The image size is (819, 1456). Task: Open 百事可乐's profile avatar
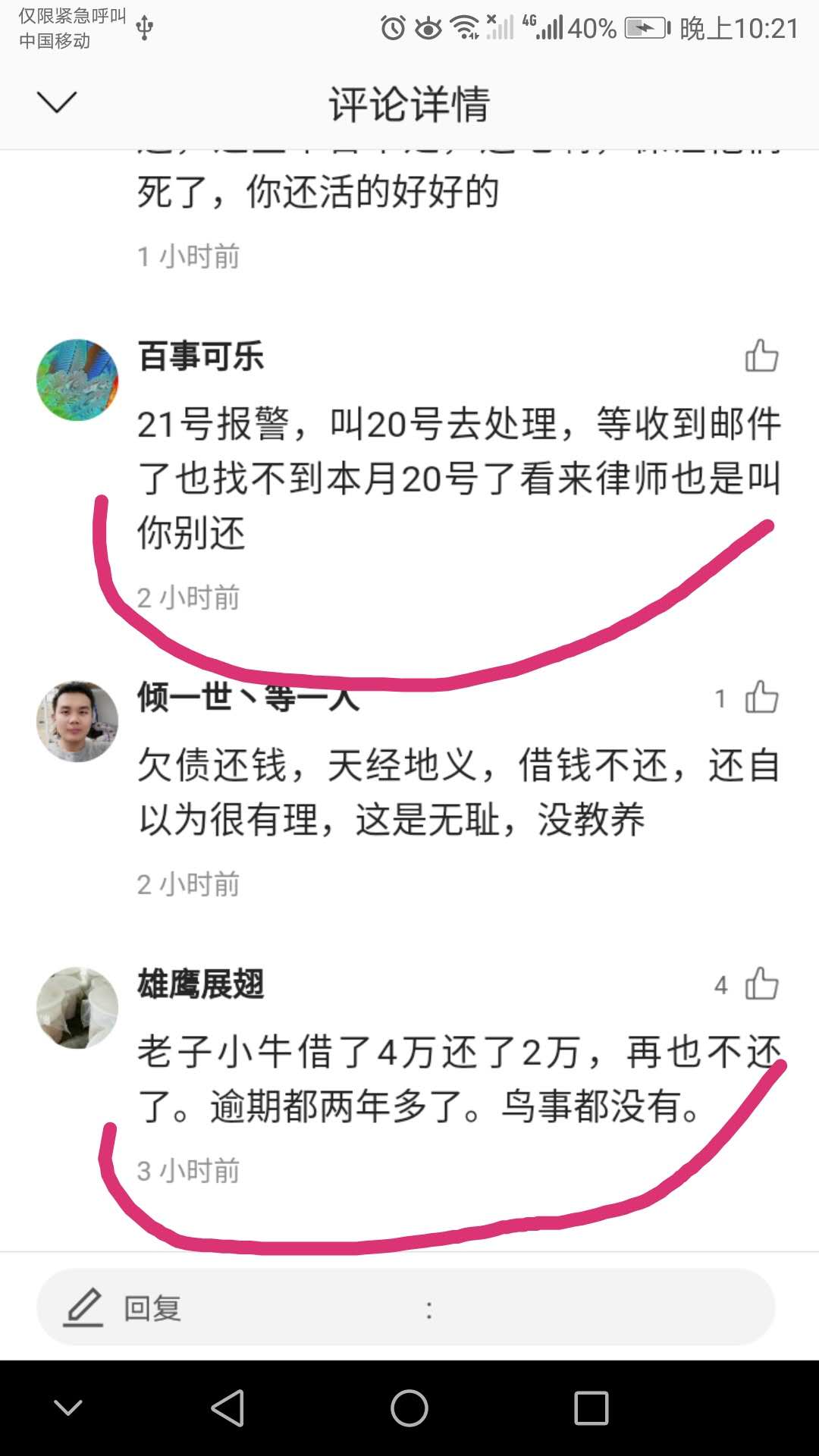(x=77, y=379)
